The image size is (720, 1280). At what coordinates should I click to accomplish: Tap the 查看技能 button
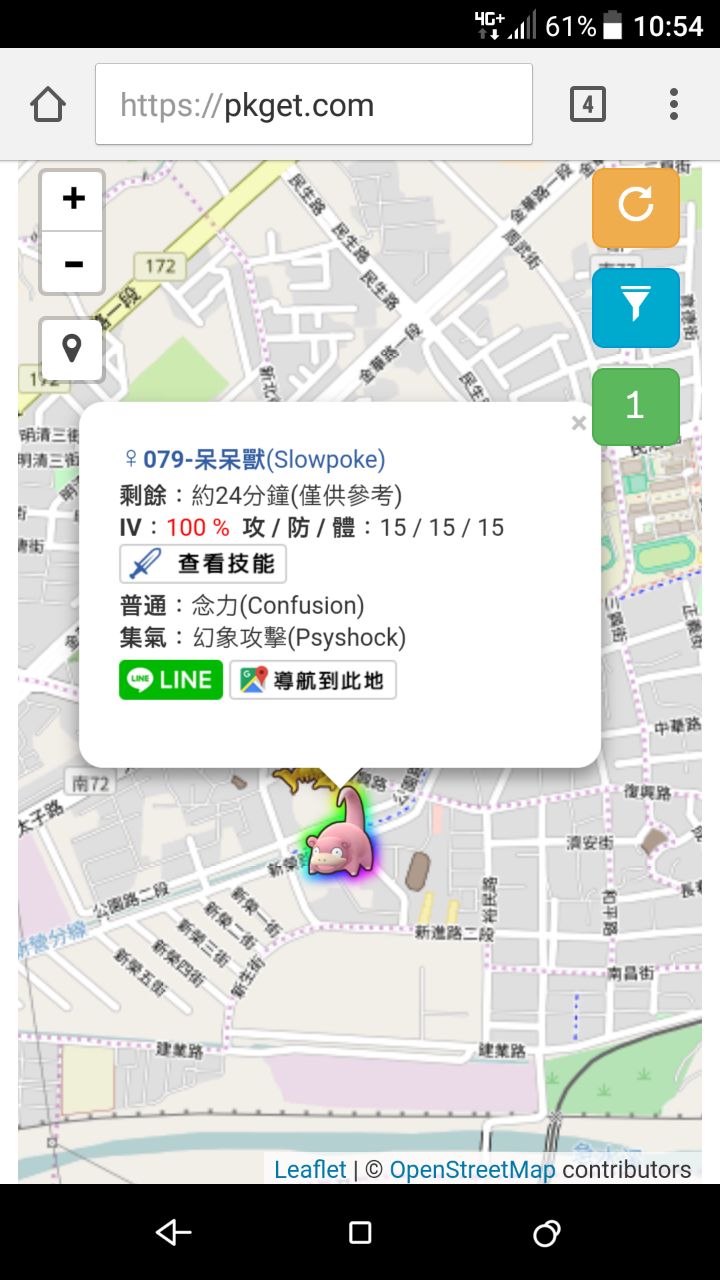click(203, 564)
